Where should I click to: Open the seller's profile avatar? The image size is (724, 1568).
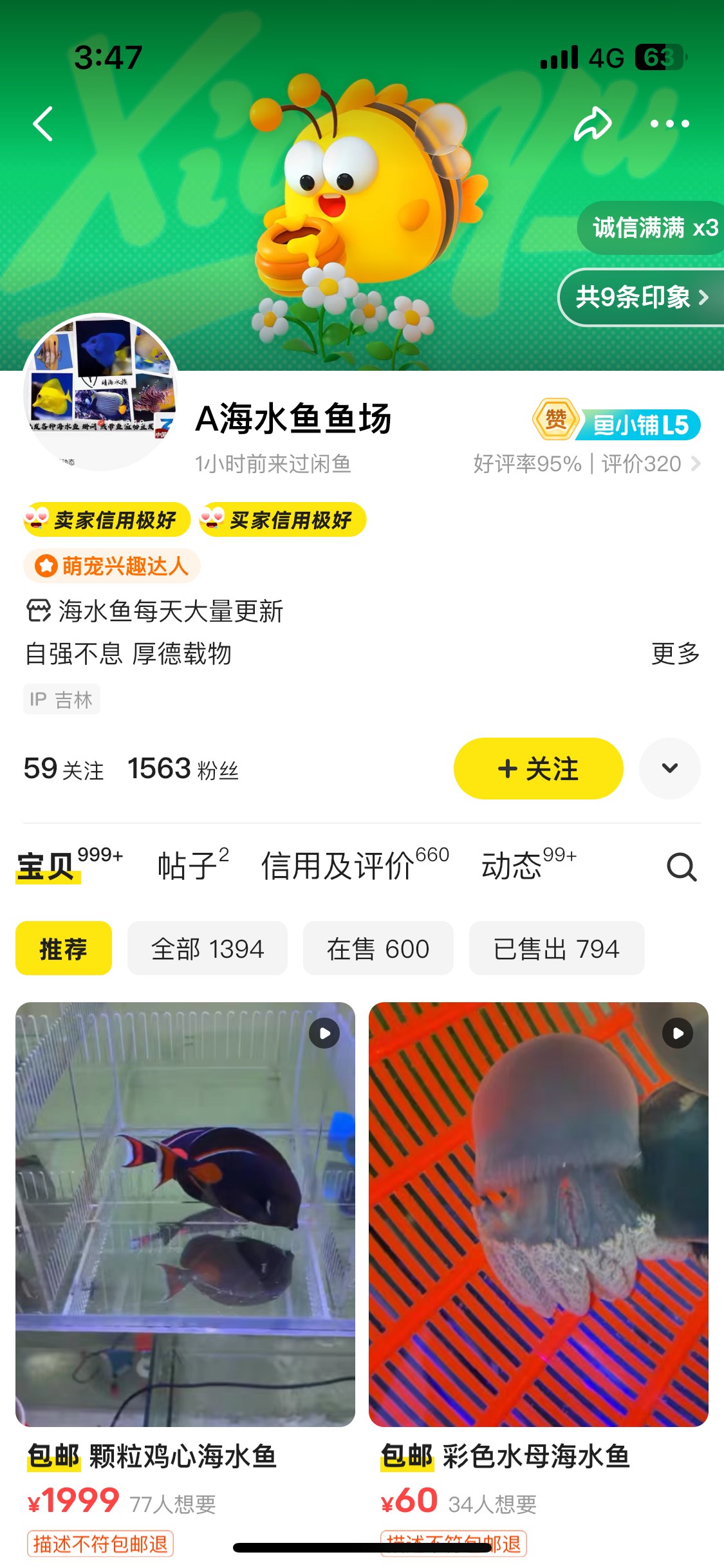[101, 392]
